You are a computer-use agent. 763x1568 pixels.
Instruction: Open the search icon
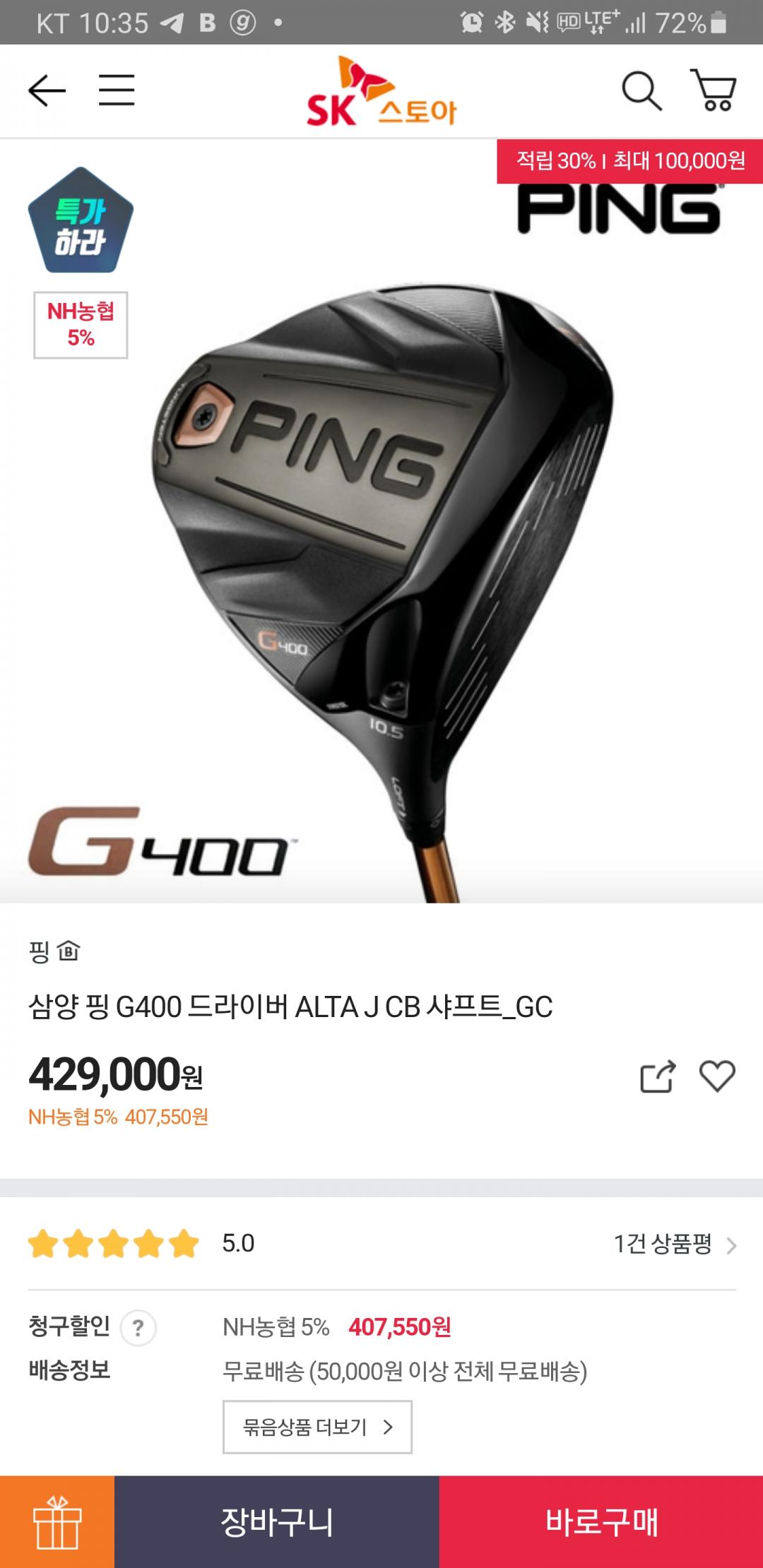tap(641, 91)
